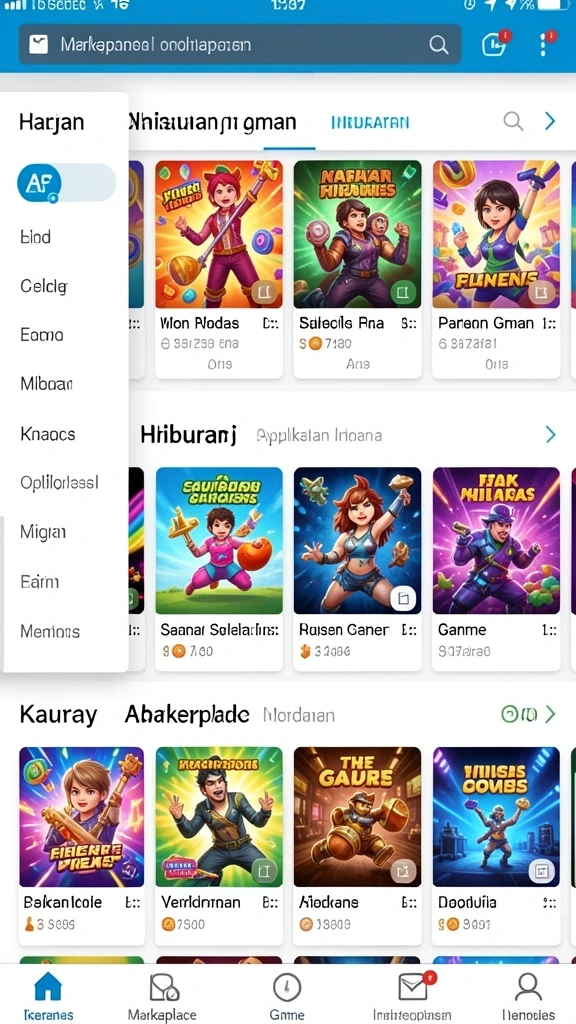The image size is (576, 1024).
Task: Select Blod in the side menu
Action: click(x=36, y=236)
